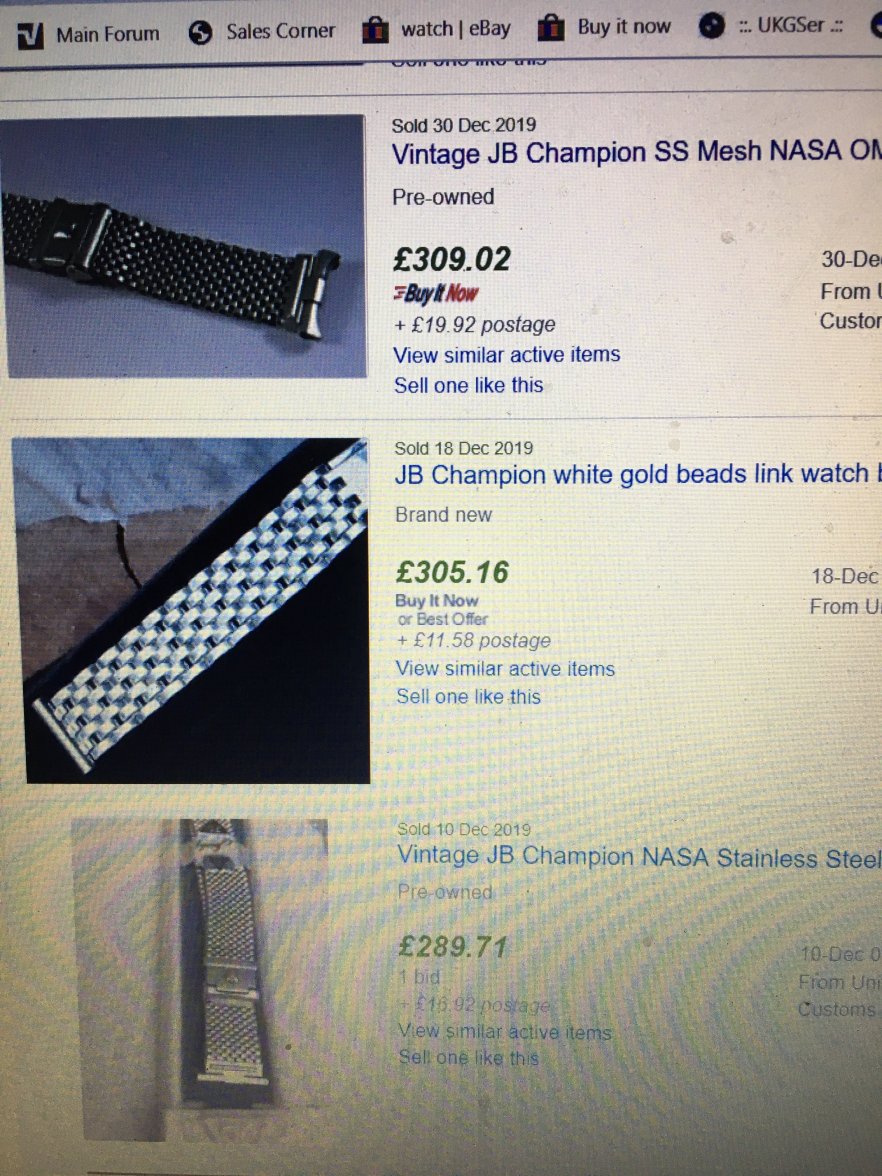Open Vintage JB Champion NASA Stainless Steel listing
Viewport: 882px width, 1176px height.
tap(639, 857)
